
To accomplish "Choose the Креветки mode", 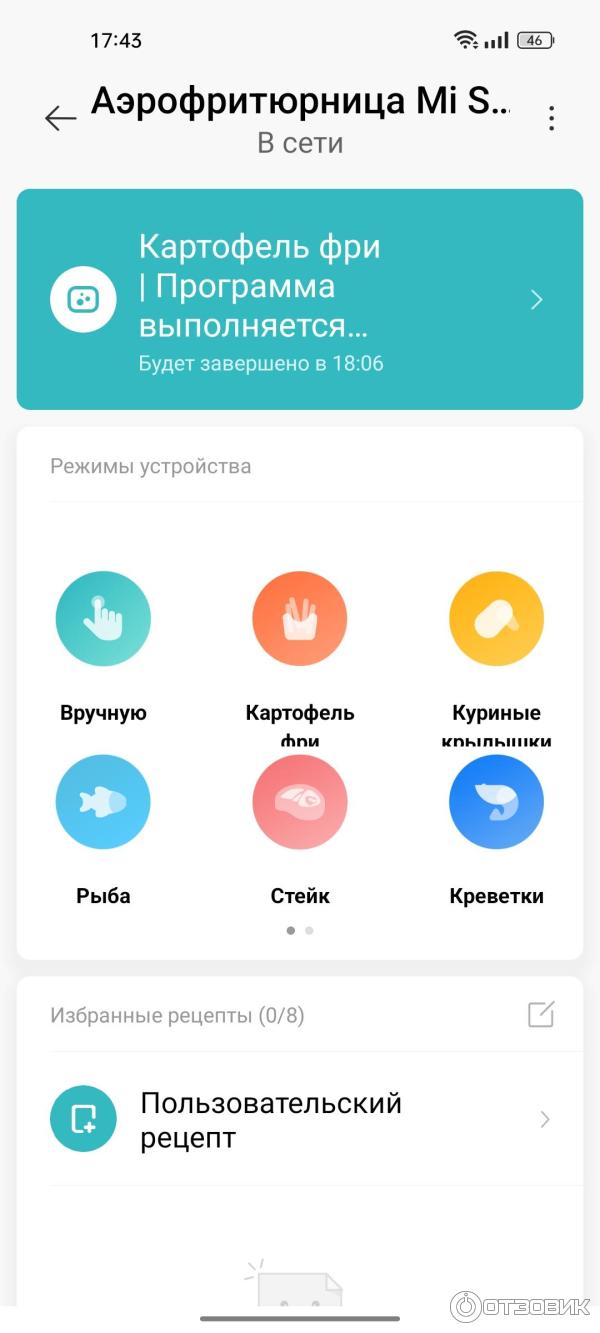I will (x=496, y=802).
